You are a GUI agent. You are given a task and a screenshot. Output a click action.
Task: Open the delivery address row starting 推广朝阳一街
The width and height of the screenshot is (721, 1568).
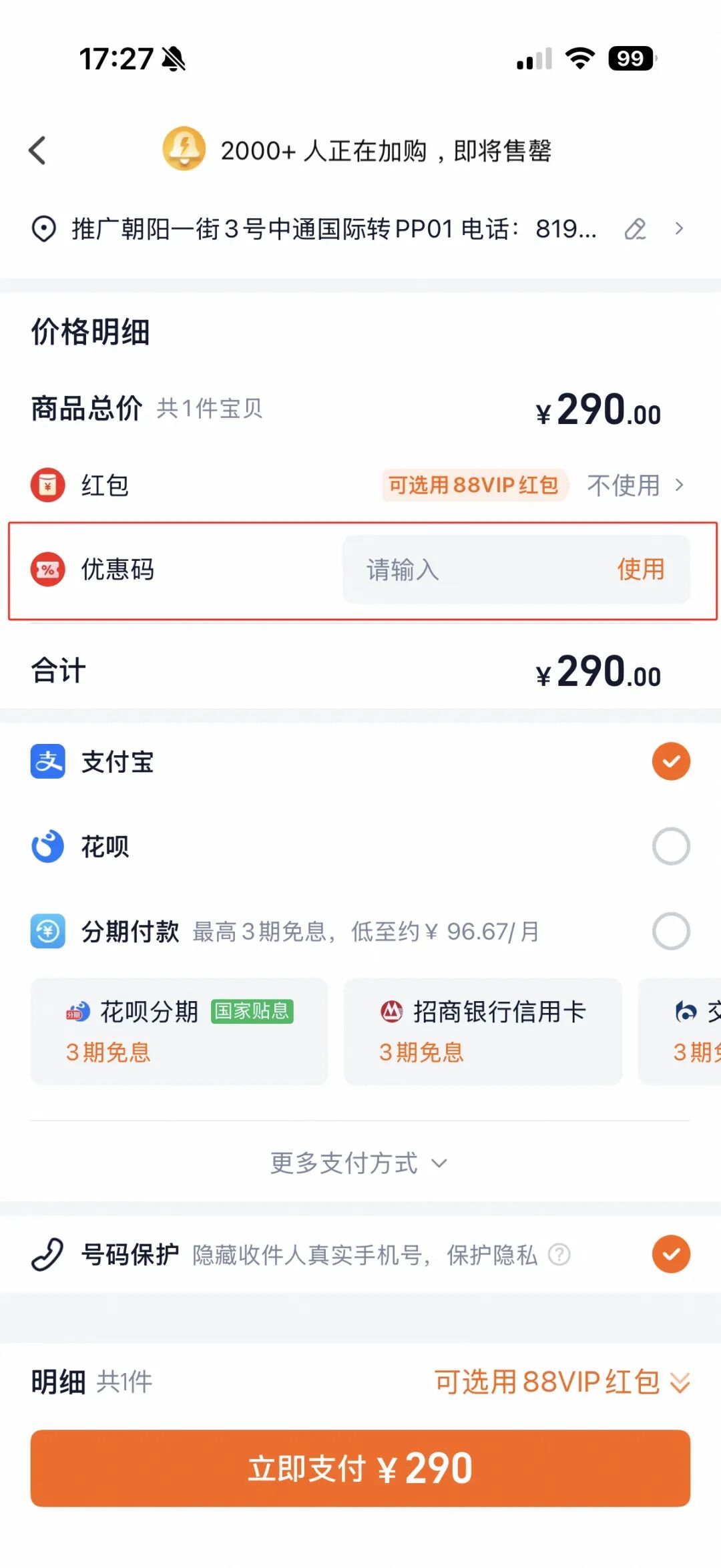(334, 229)
